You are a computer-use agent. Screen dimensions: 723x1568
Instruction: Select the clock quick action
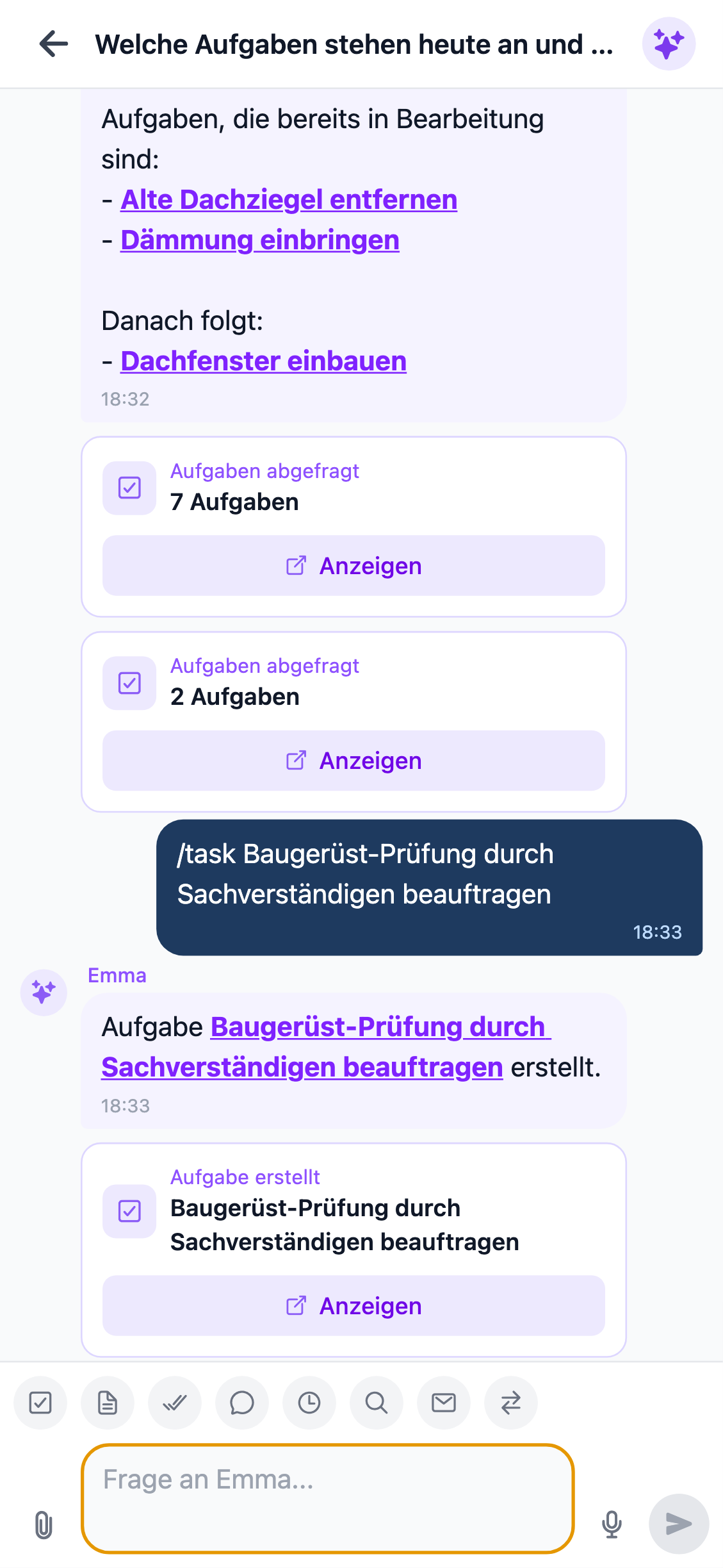coord(309,1403)
